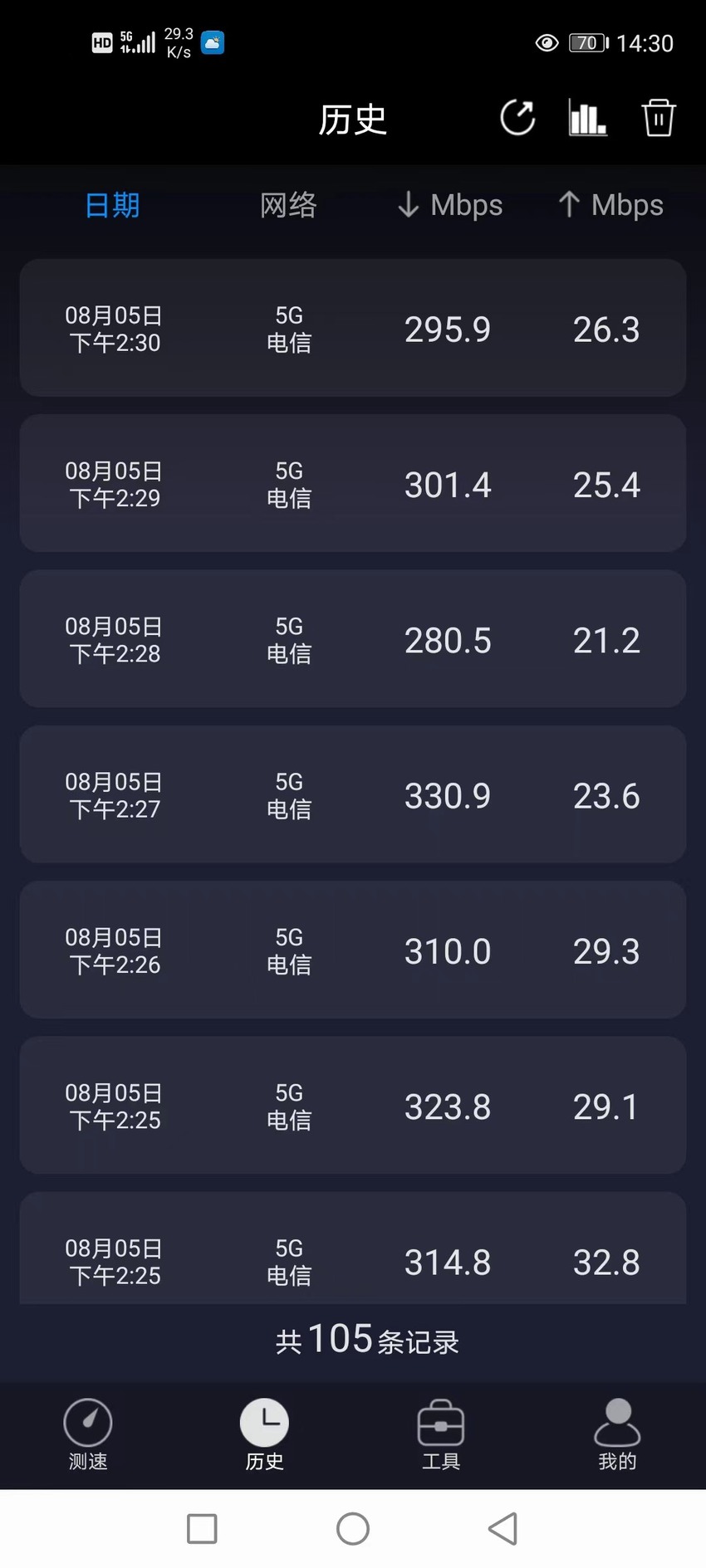
Task: View the 下午2:28 record showing 280.5
Action: click(353, 638)
